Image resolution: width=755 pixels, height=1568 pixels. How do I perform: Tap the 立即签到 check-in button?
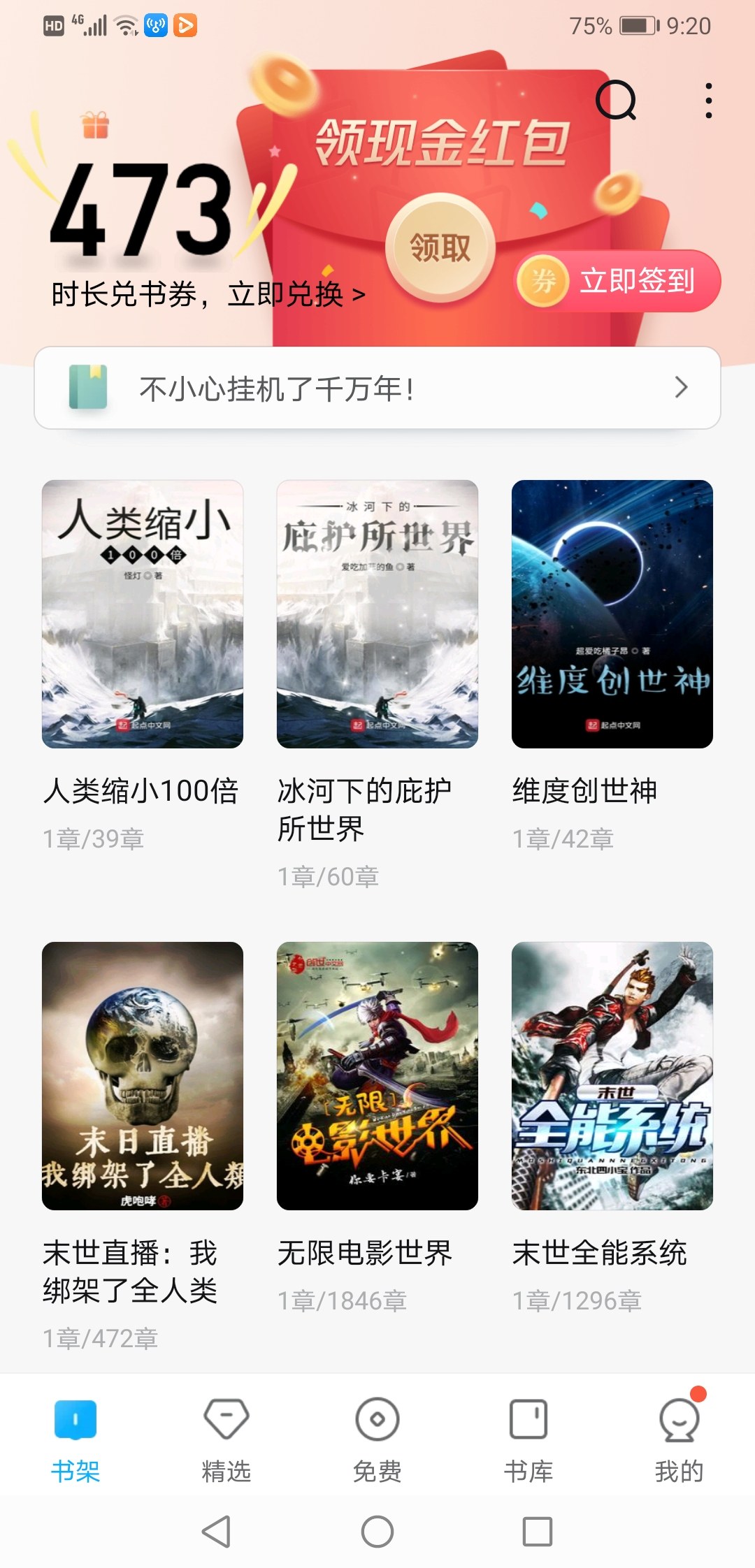coord(618,281)
